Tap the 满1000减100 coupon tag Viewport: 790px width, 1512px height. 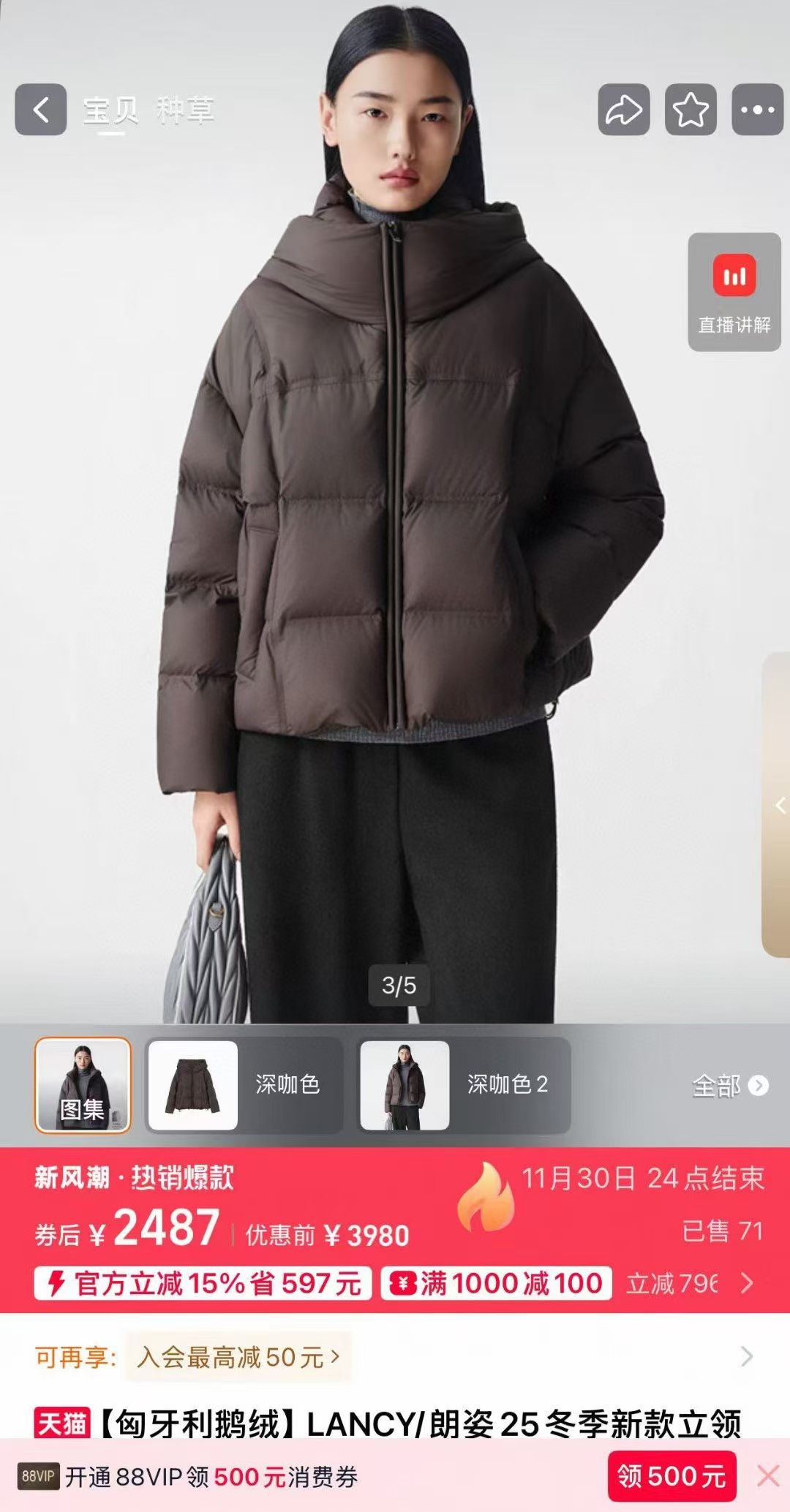click(496, 1283)
